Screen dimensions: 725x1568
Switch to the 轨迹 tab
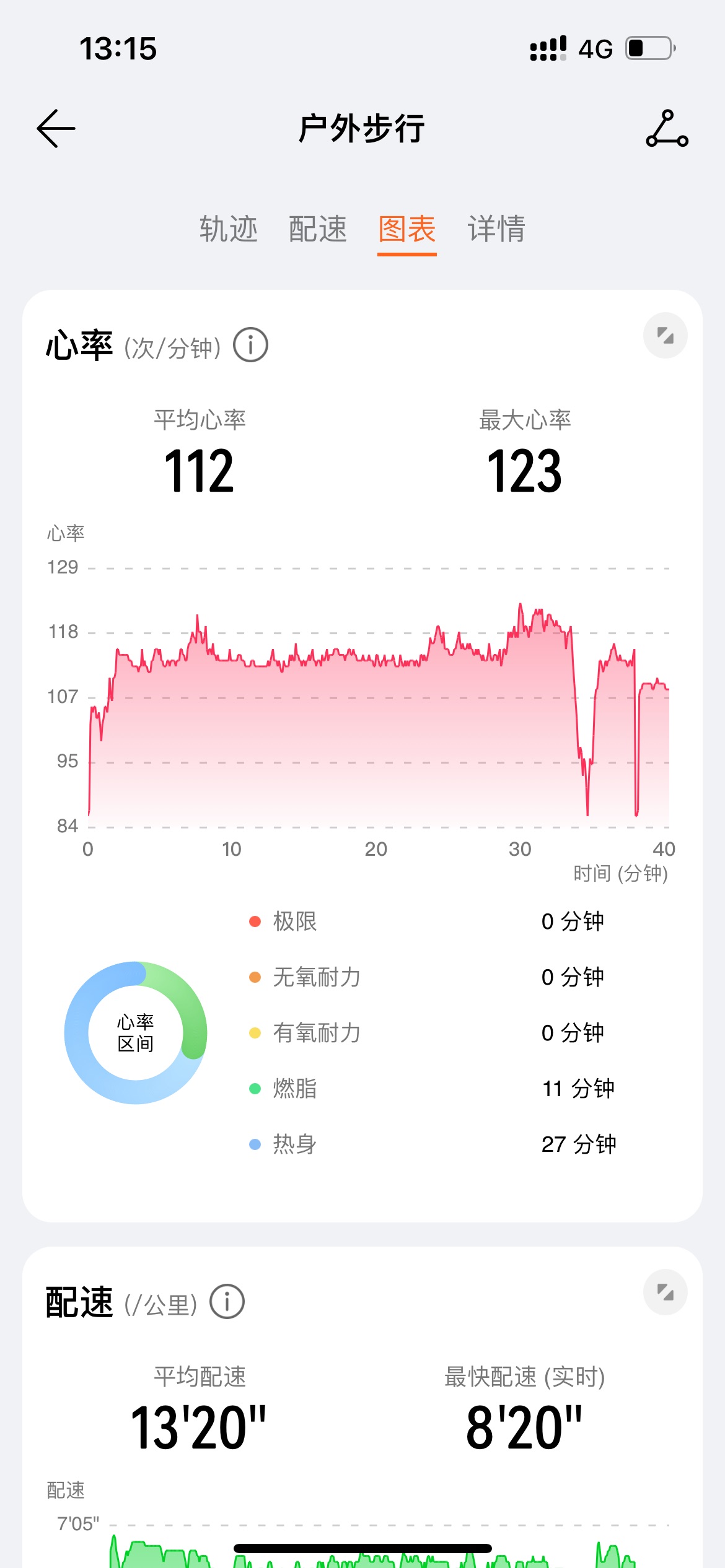pos(228,229)
